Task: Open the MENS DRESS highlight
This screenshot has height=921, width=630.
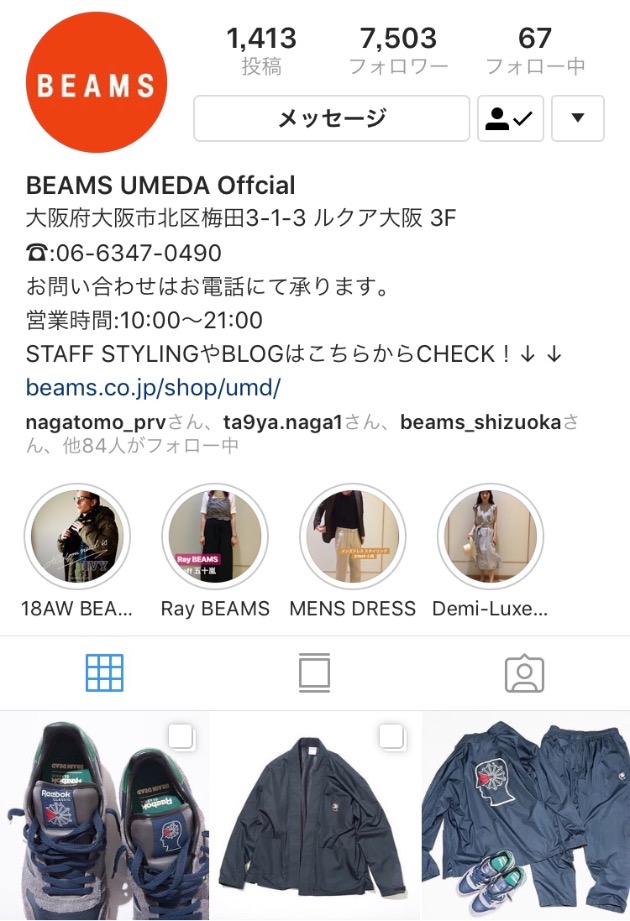Action: [352, 538]
